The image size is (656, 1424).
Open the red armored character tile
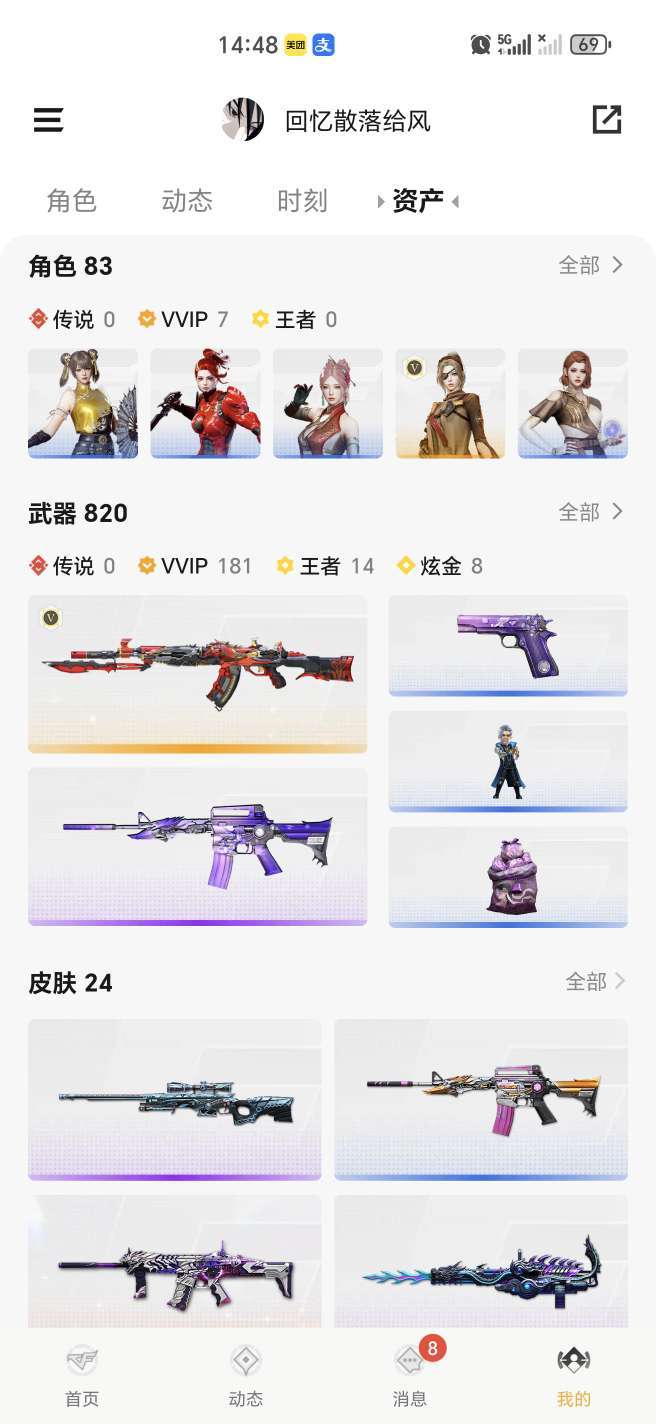[205, 403]
